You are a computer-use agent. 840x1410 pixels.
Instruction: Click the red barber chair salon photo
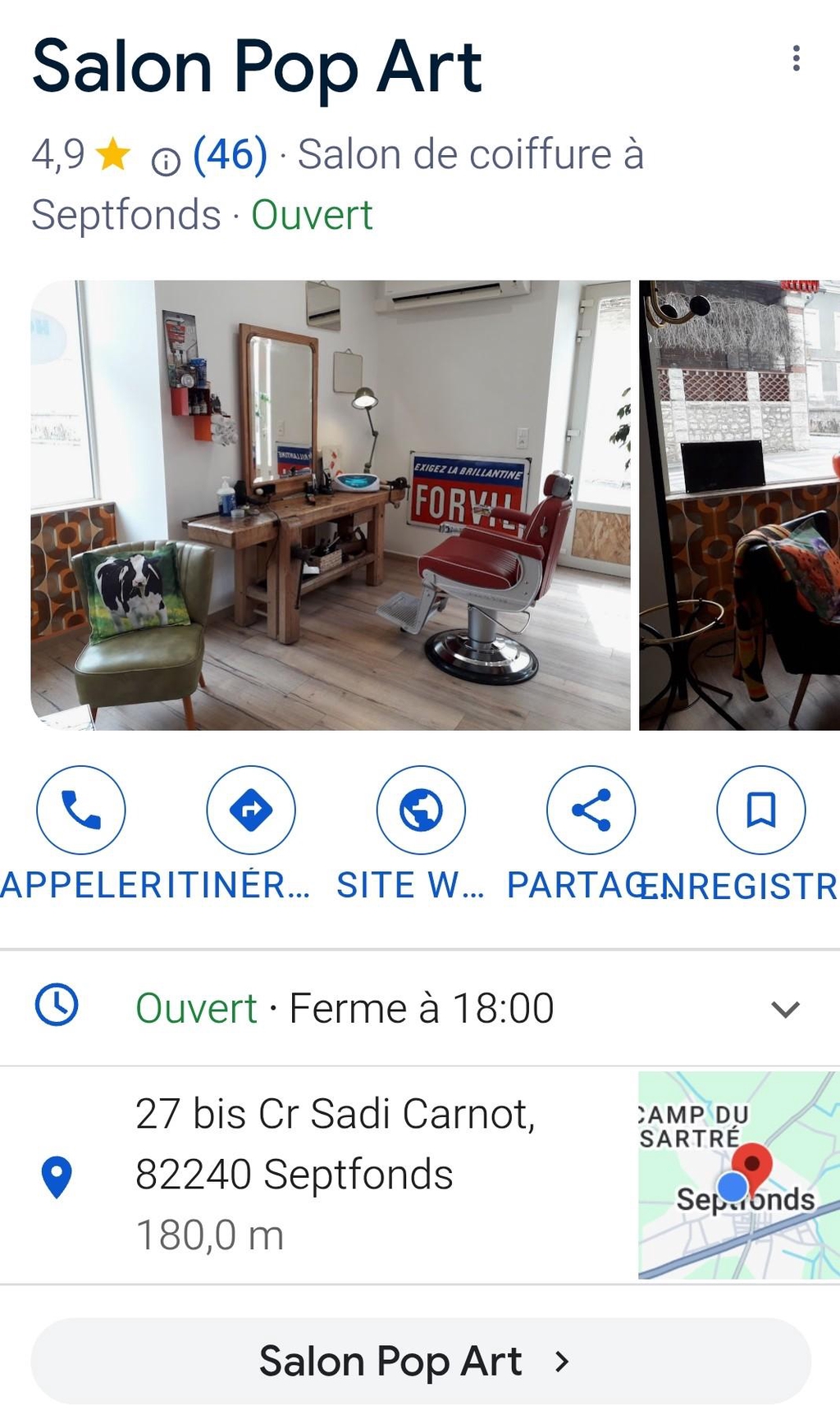tap(328, 504)
